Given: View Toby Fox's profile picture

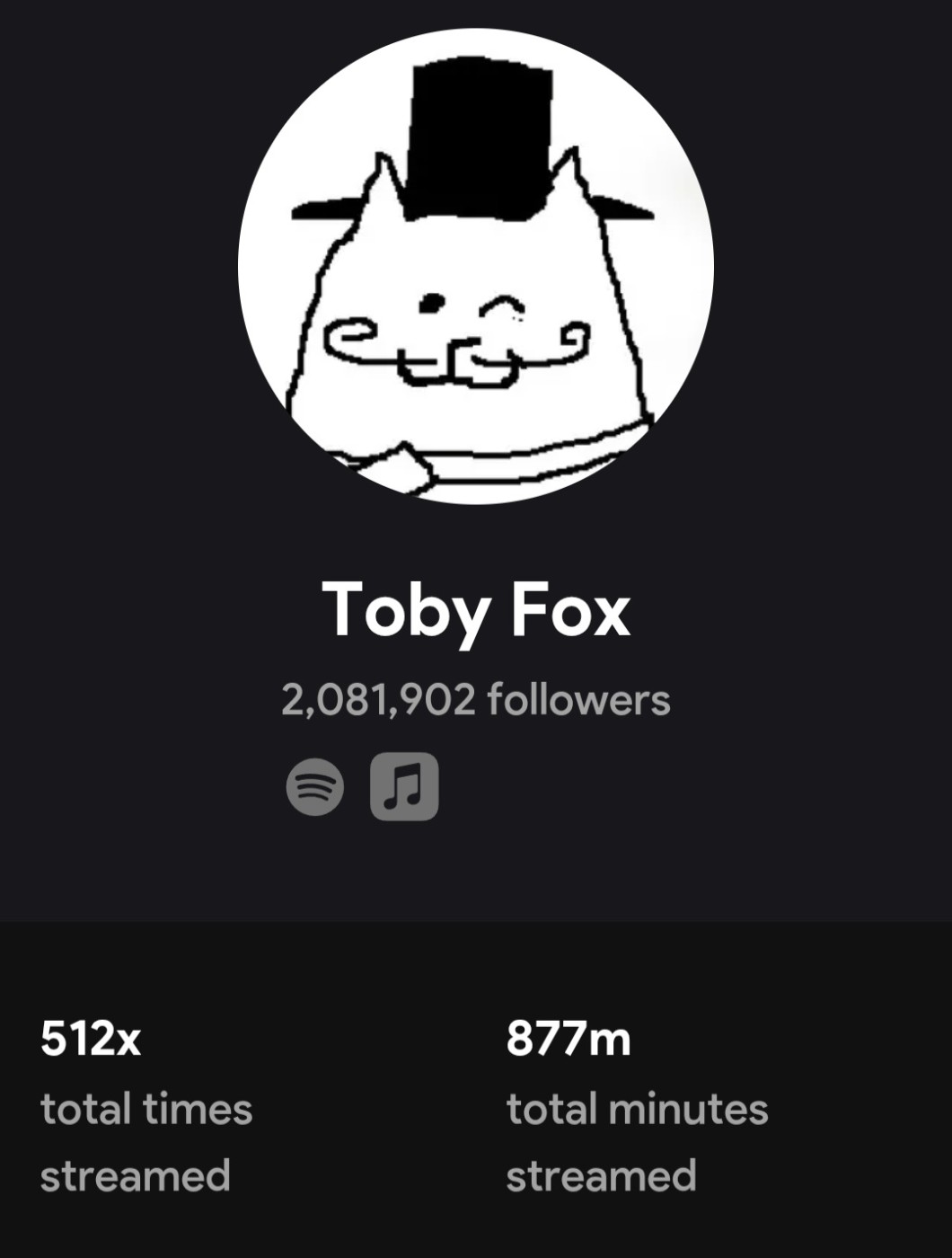Looking at the screenshot, I should tap(476, 267).
